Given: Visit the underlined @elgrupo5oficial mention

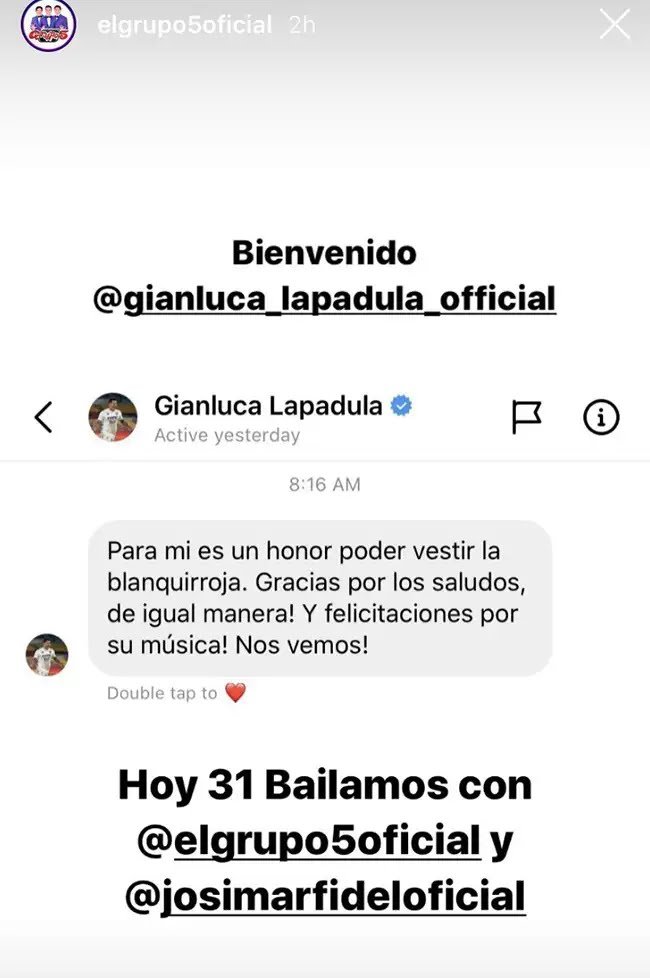Looking at the screenshot, I should click(308, 841).
